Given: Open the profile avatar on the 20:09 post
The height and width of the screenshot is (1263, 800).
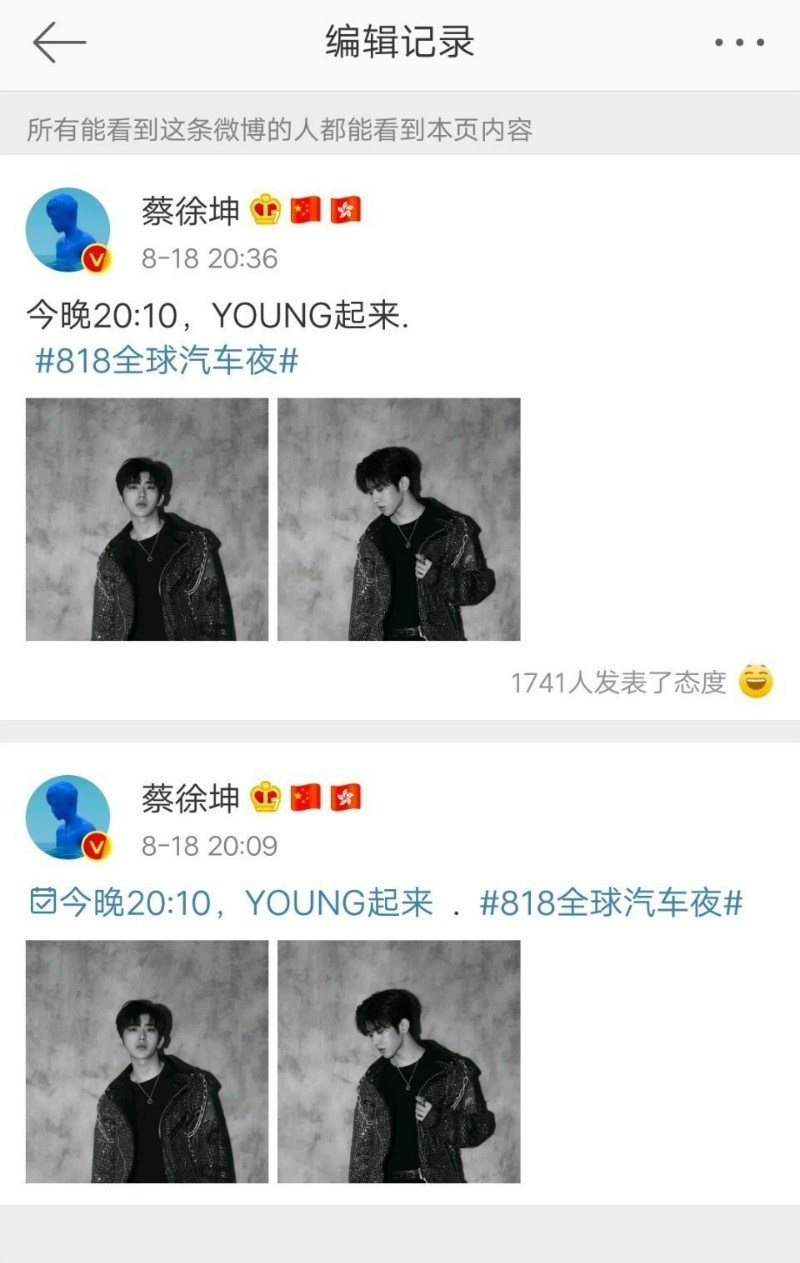Looking at the screenshot, I should click(x=67, y=817).
